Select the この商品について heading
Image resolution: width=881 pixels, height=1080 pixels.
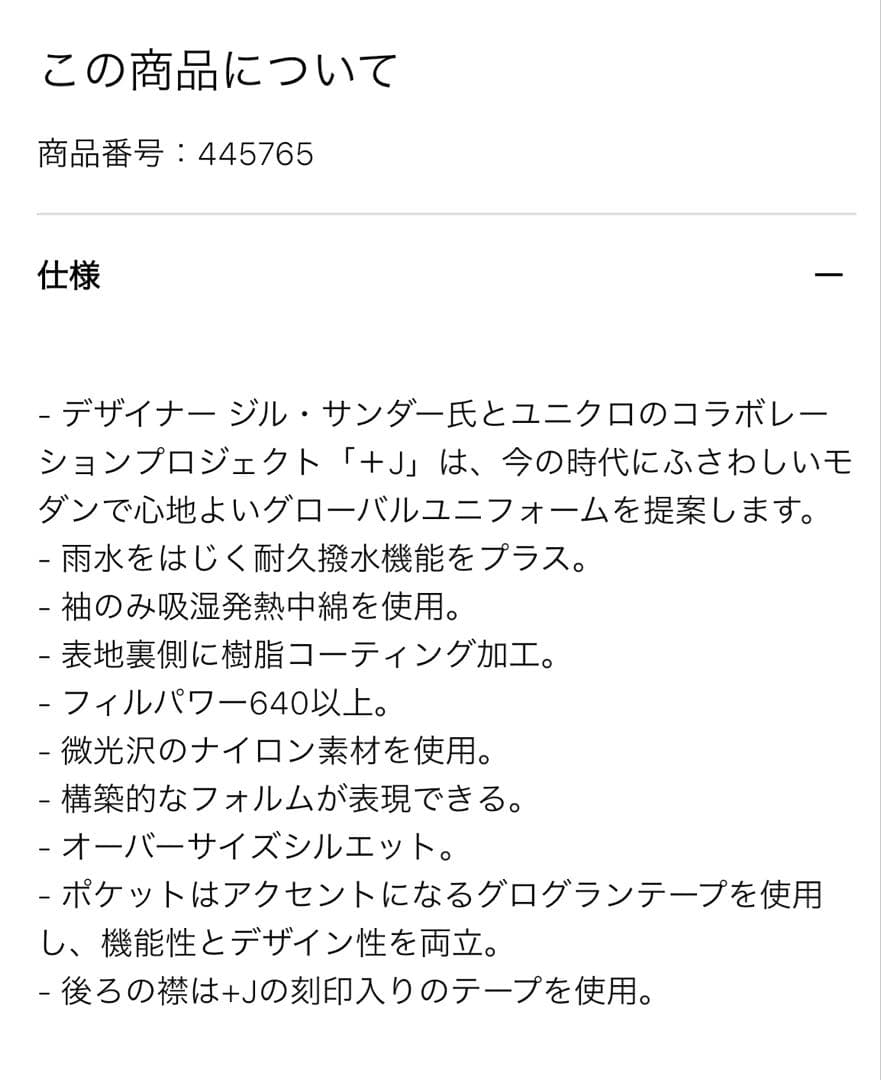[x=220, y=68]
